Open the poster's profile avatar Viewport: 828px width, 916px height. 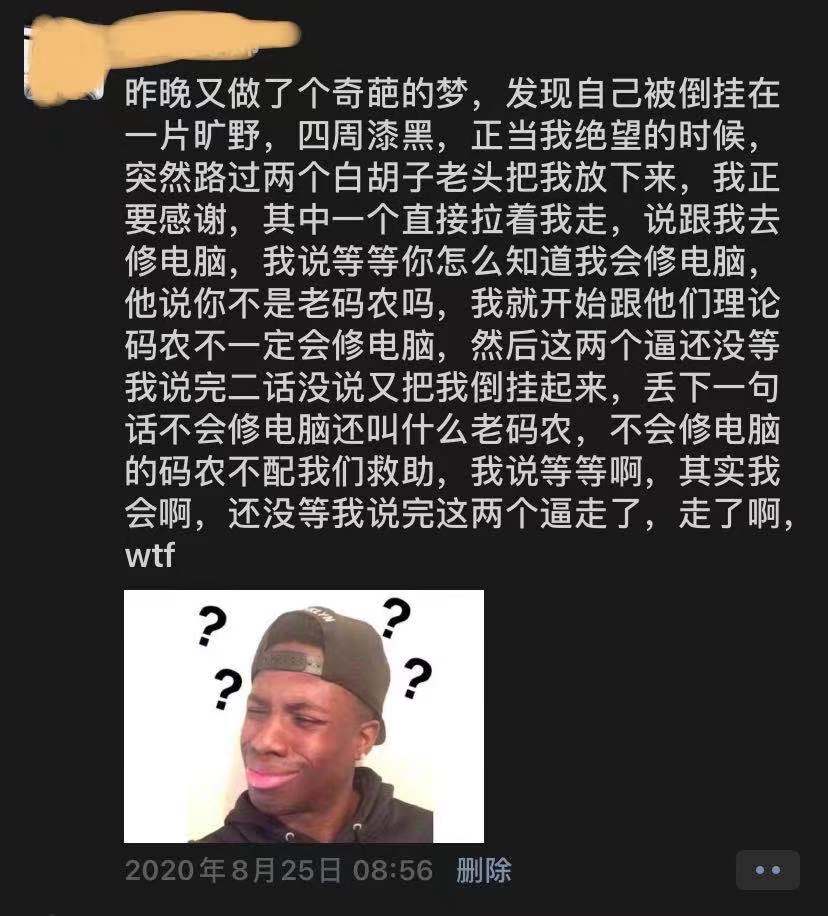pos(62,62)
